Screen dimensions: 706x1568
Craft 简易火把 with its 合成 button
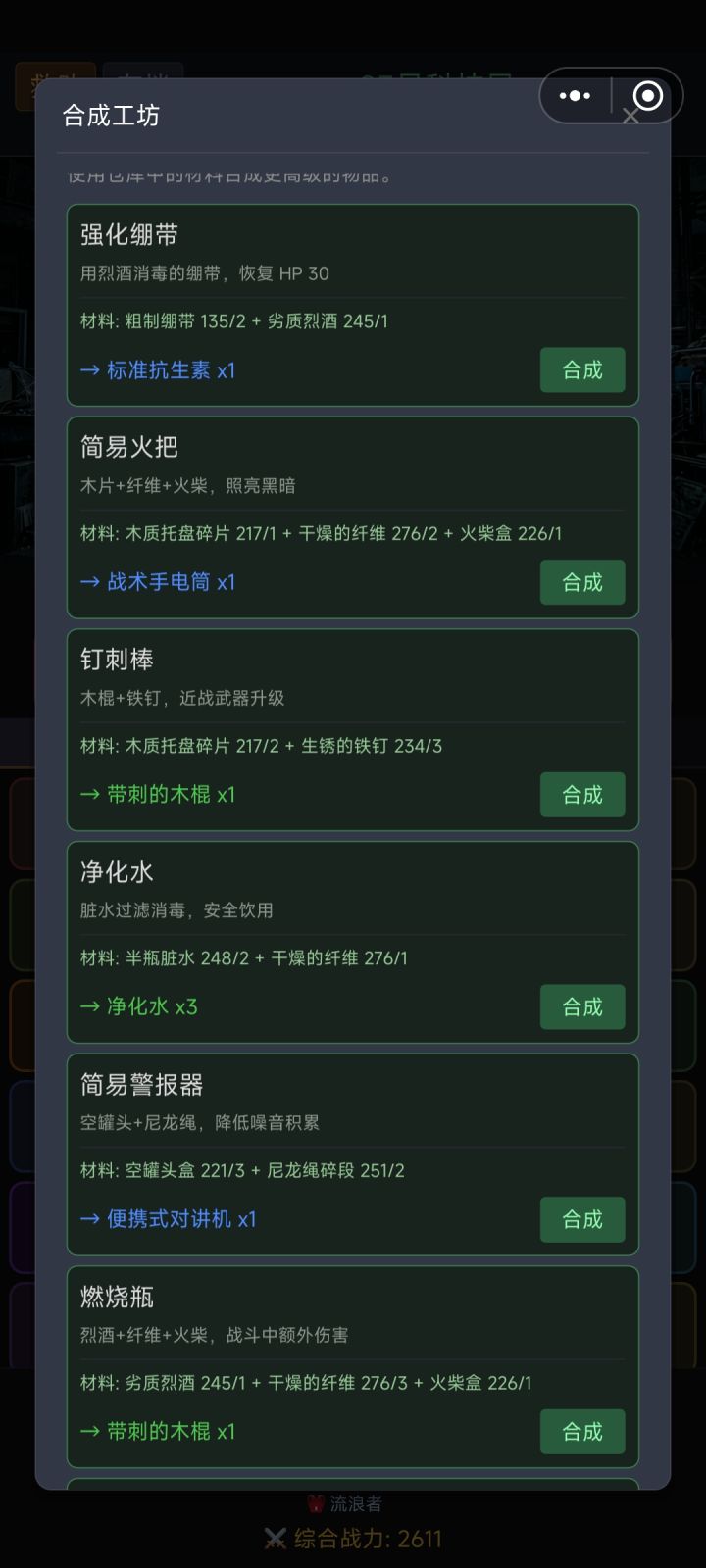coord(582,582)
